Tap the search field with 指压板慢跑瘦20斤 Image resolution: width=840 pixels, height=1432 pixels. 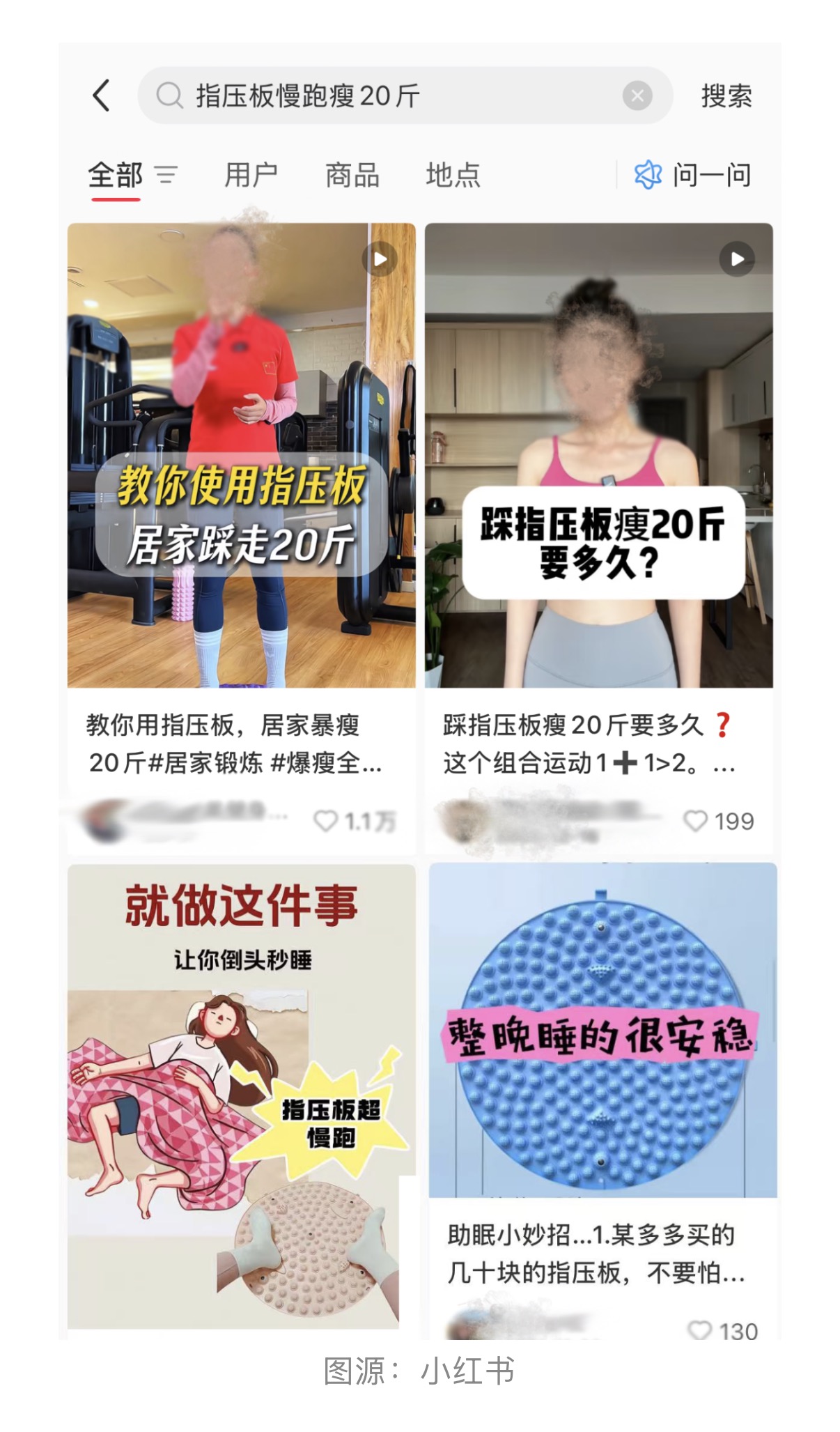pyautogui.click(x=390, y=95)
